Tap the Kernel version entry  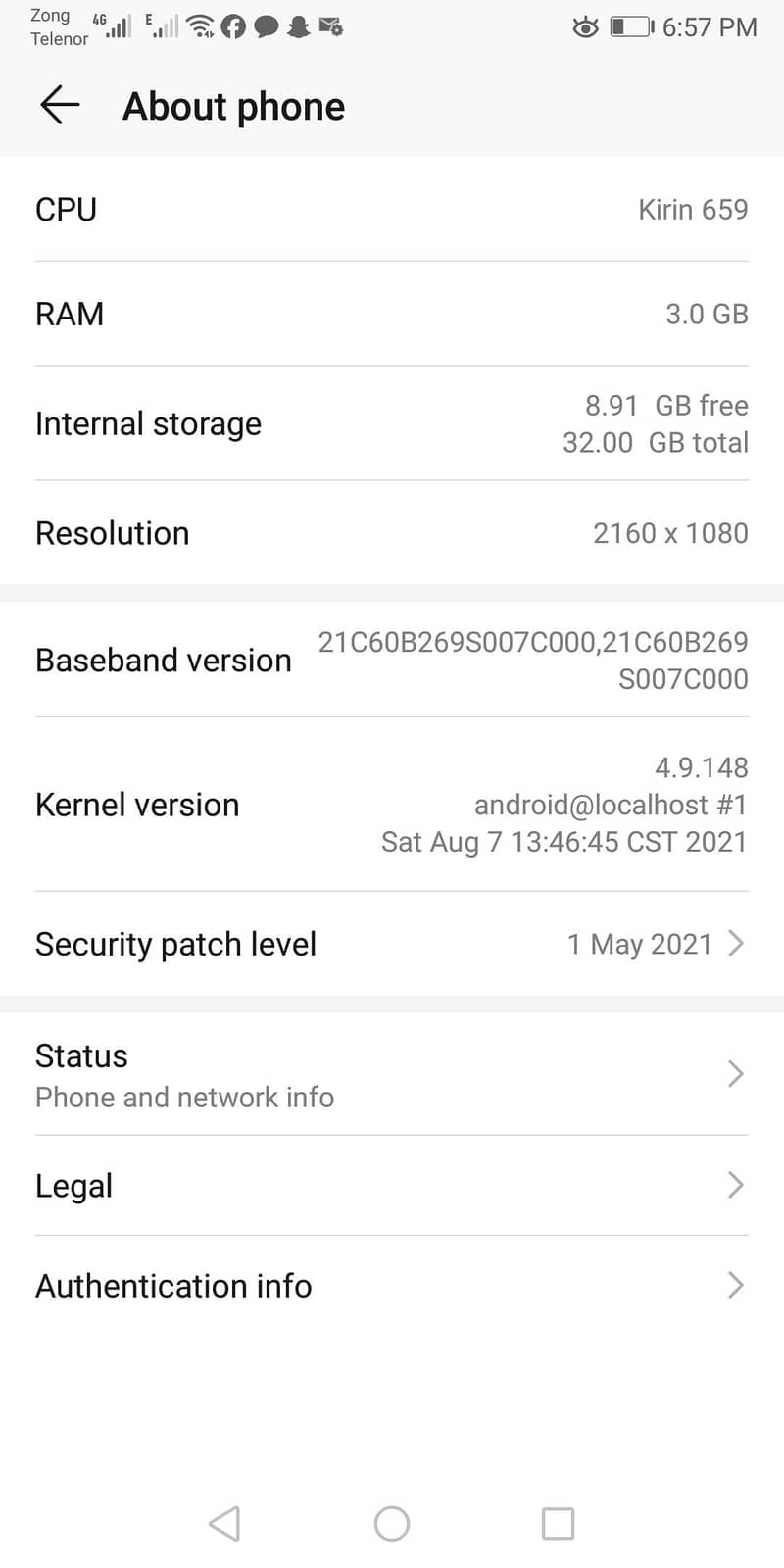coord(392,804)
